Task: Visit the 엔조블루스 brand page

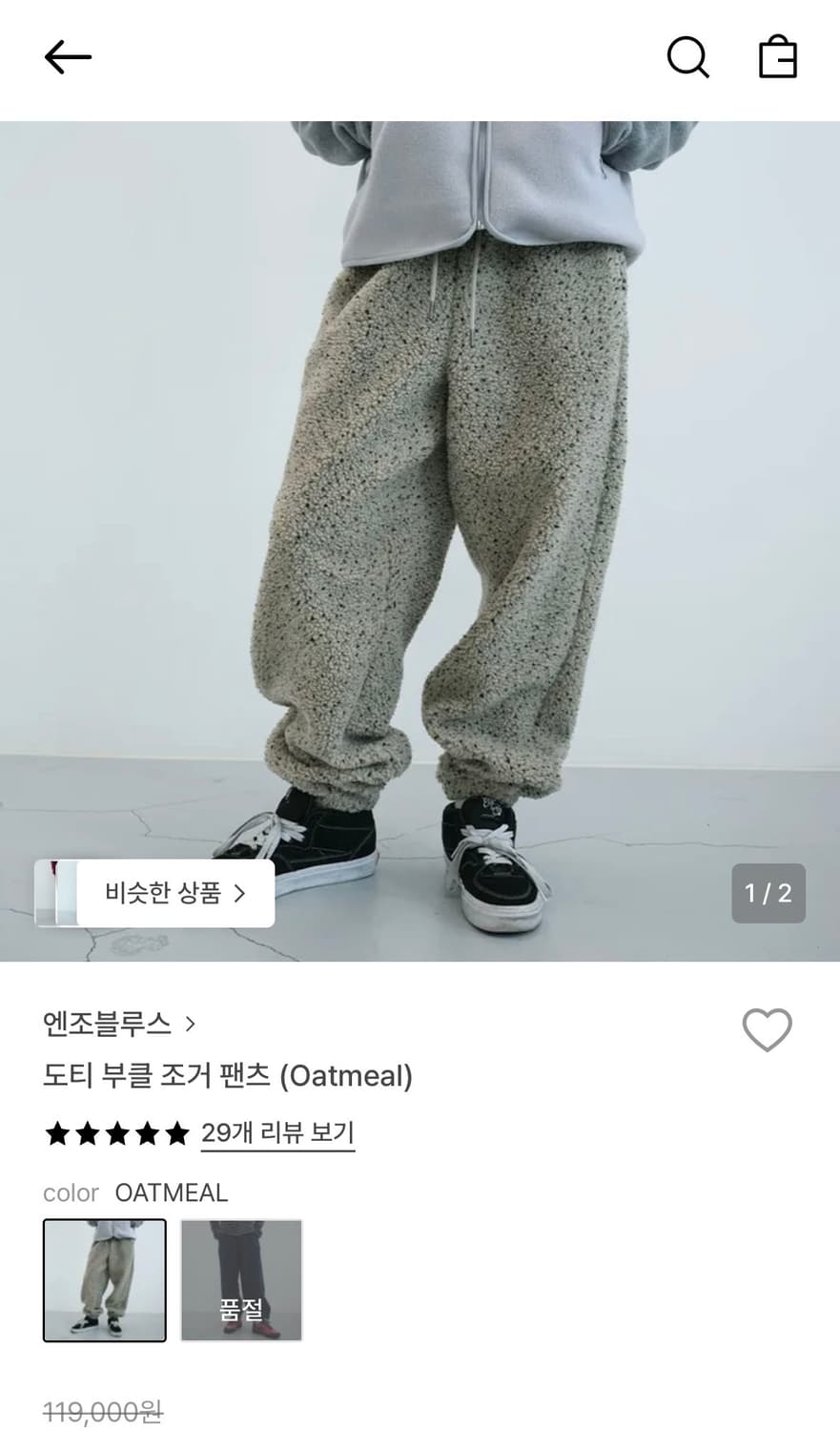Action: coord(107,1025)
